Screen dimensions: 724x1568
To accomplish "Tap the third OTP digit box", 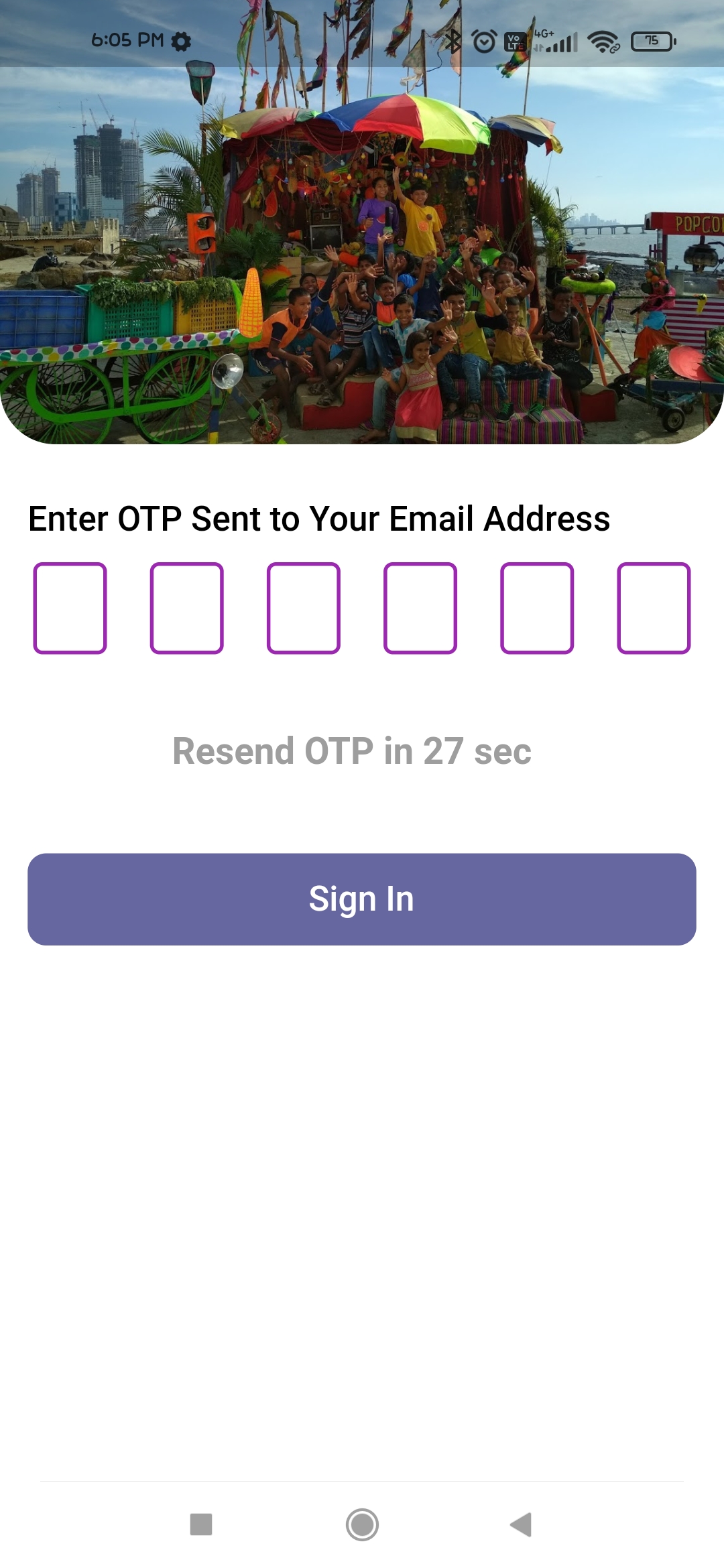I will [304, 608].
